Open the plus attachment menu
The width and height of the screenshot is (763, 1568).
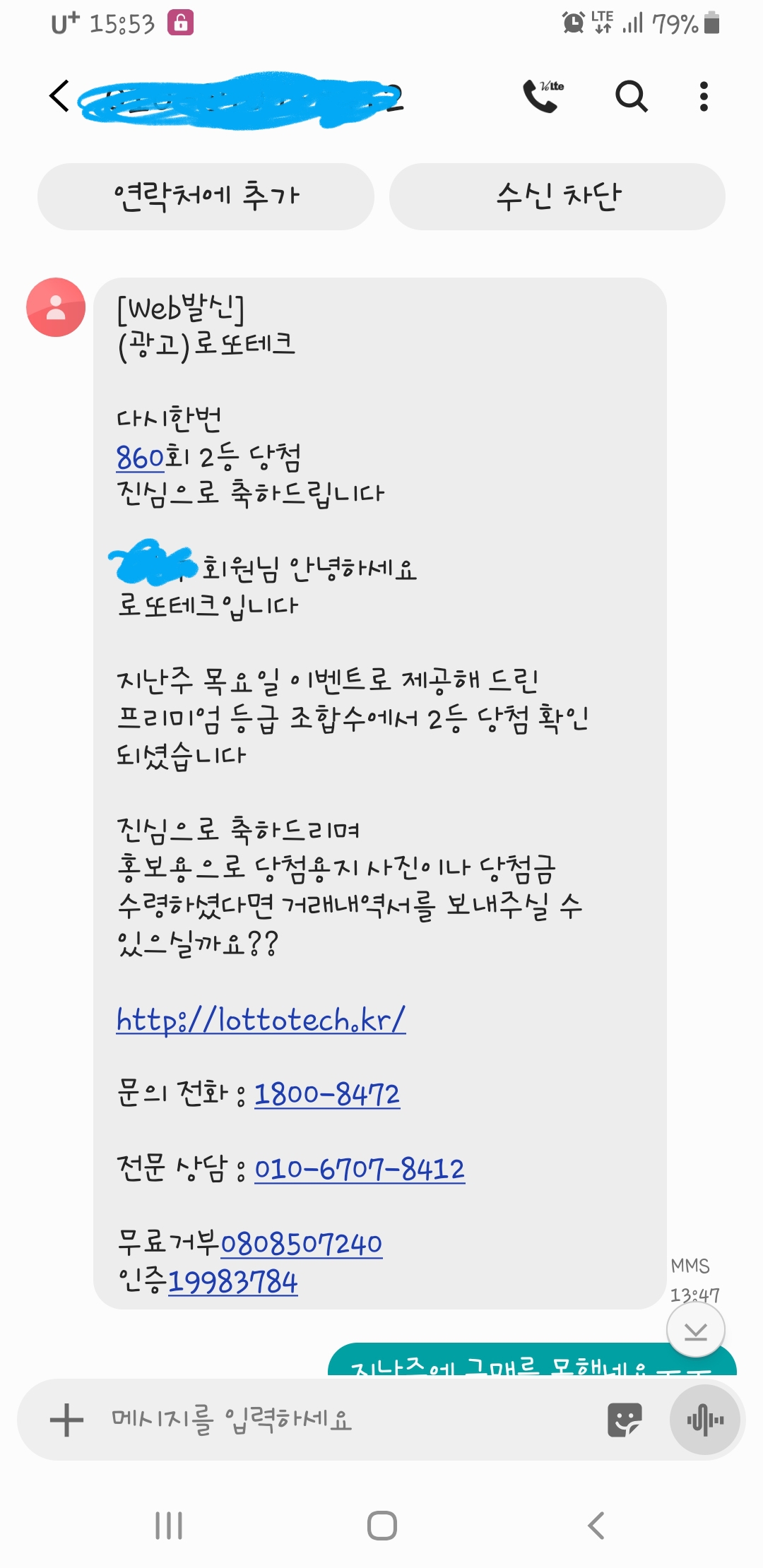tap(66, 1420)
